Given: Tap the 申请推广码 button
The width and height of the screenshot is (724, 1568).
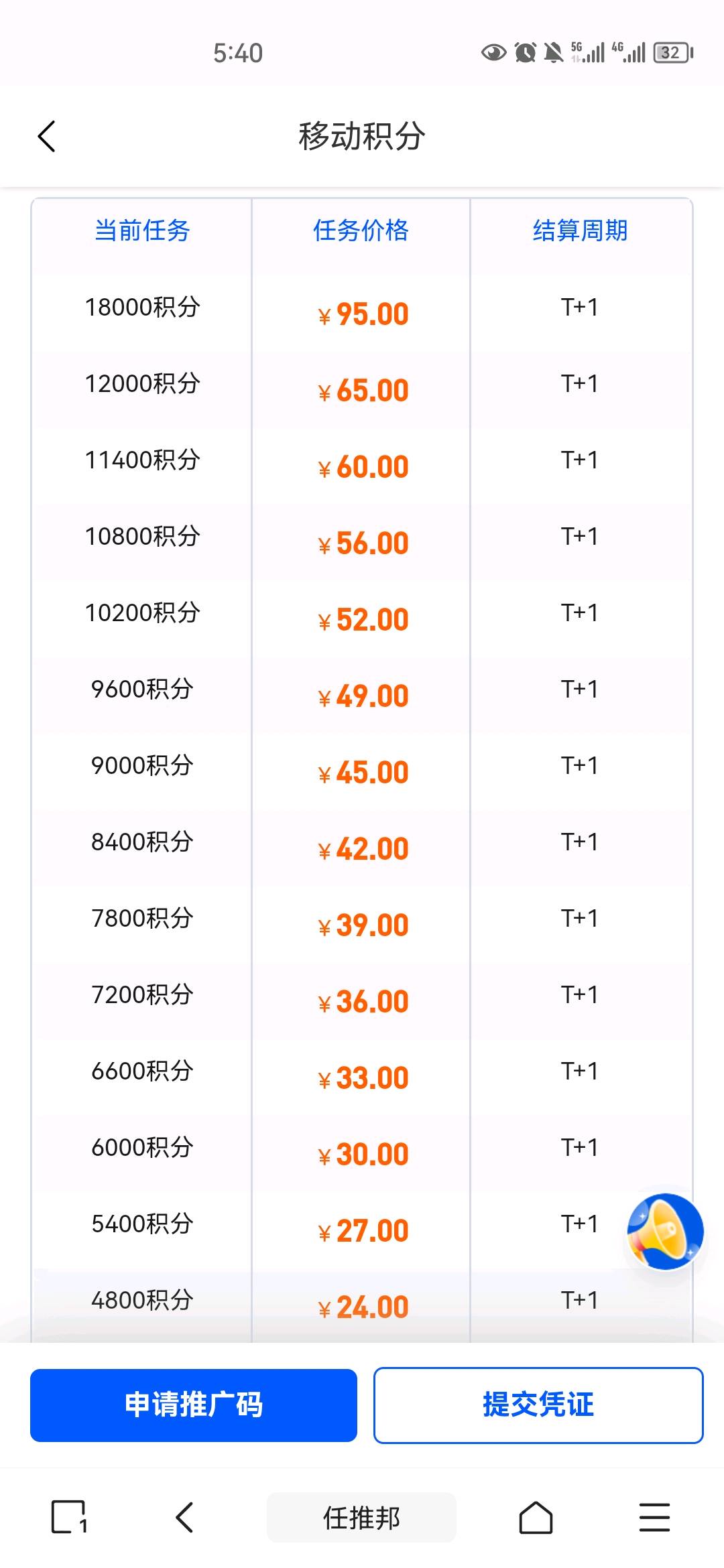Looking at the screenshot, I should click(x=194, y=1405).
